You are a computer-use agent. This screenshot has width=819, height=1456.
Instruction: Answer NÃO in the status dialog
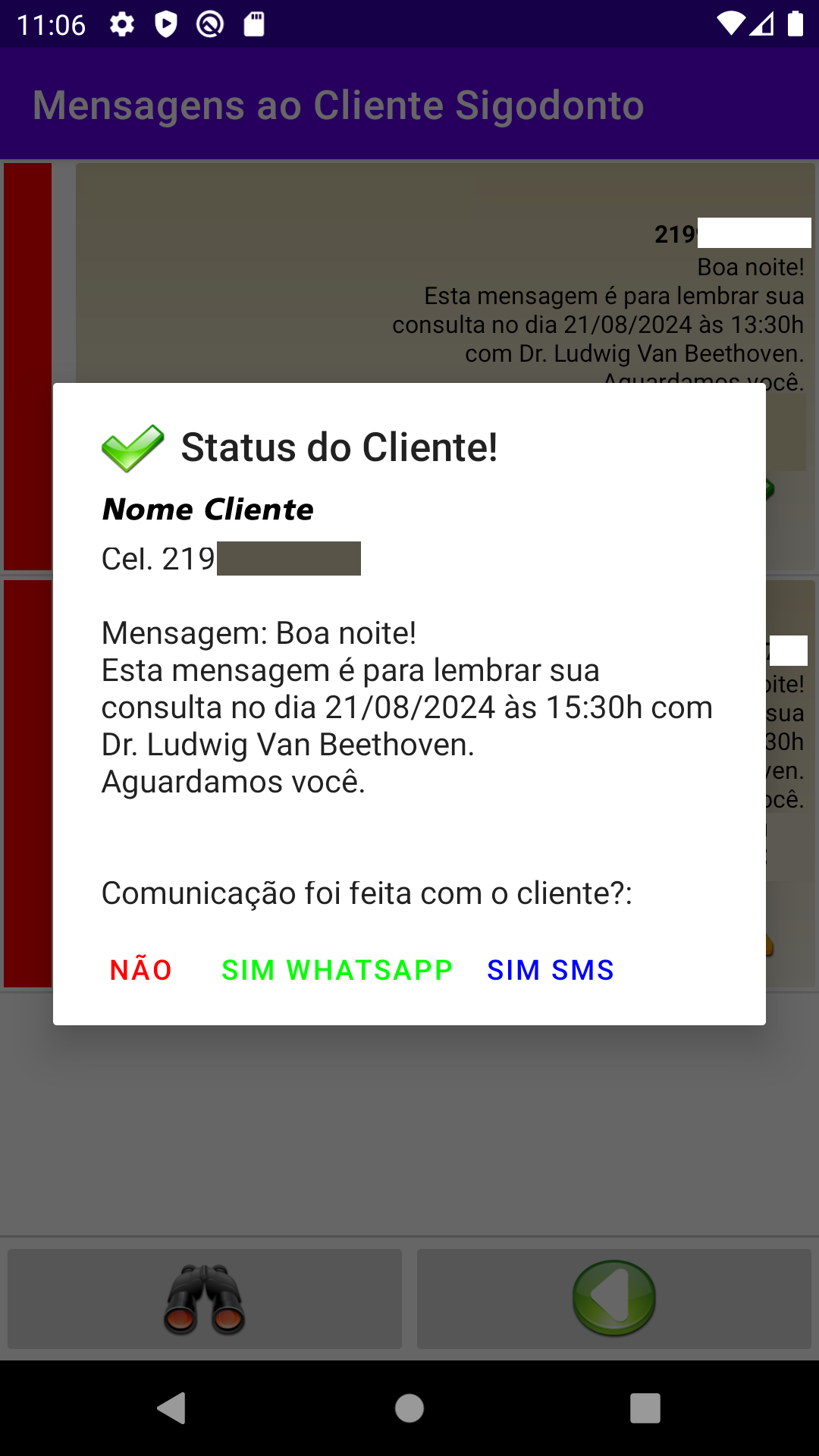[x=141, y=970]
